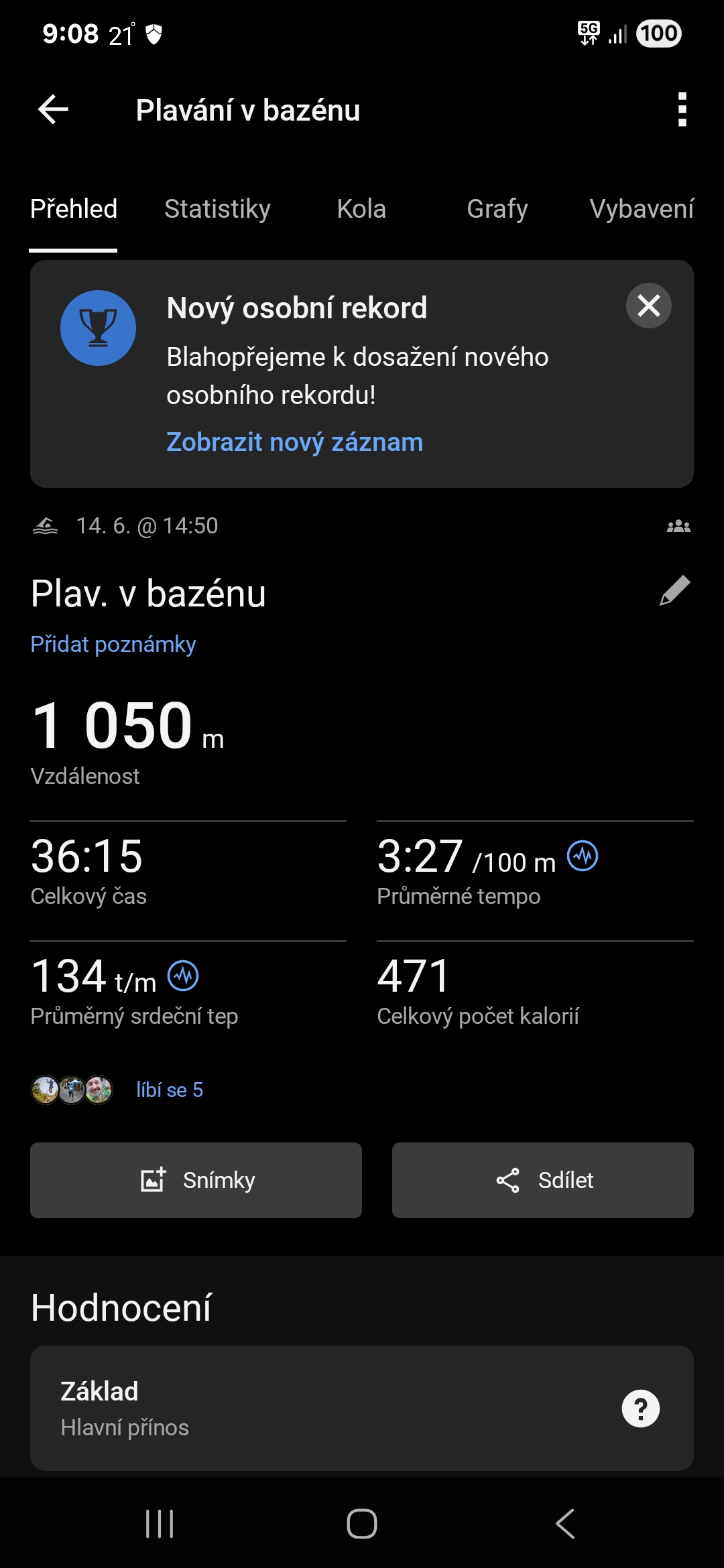Show info icon beside average heart rate

(x=183, y=976)
